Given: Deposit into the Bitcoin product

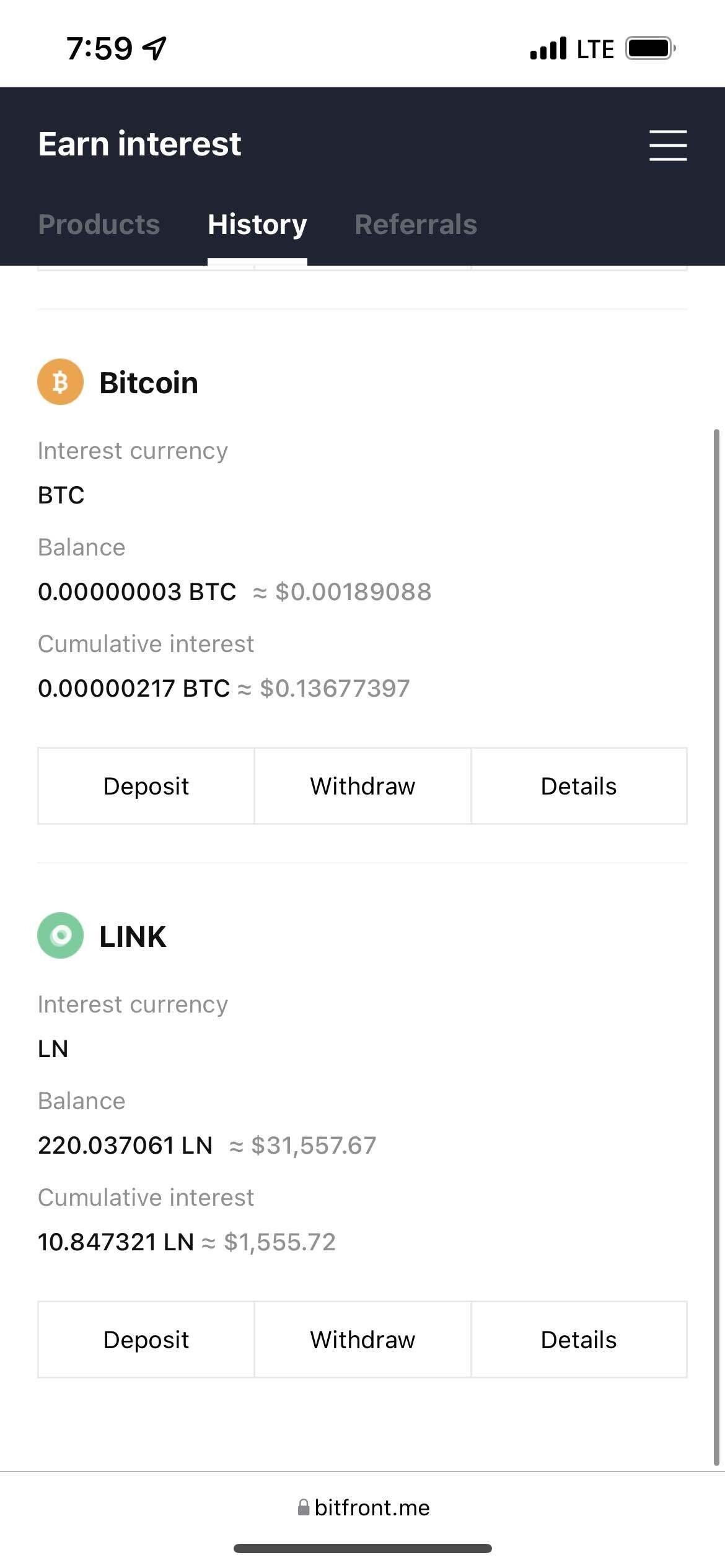Looking at the screenshot, I should (146, 786).
